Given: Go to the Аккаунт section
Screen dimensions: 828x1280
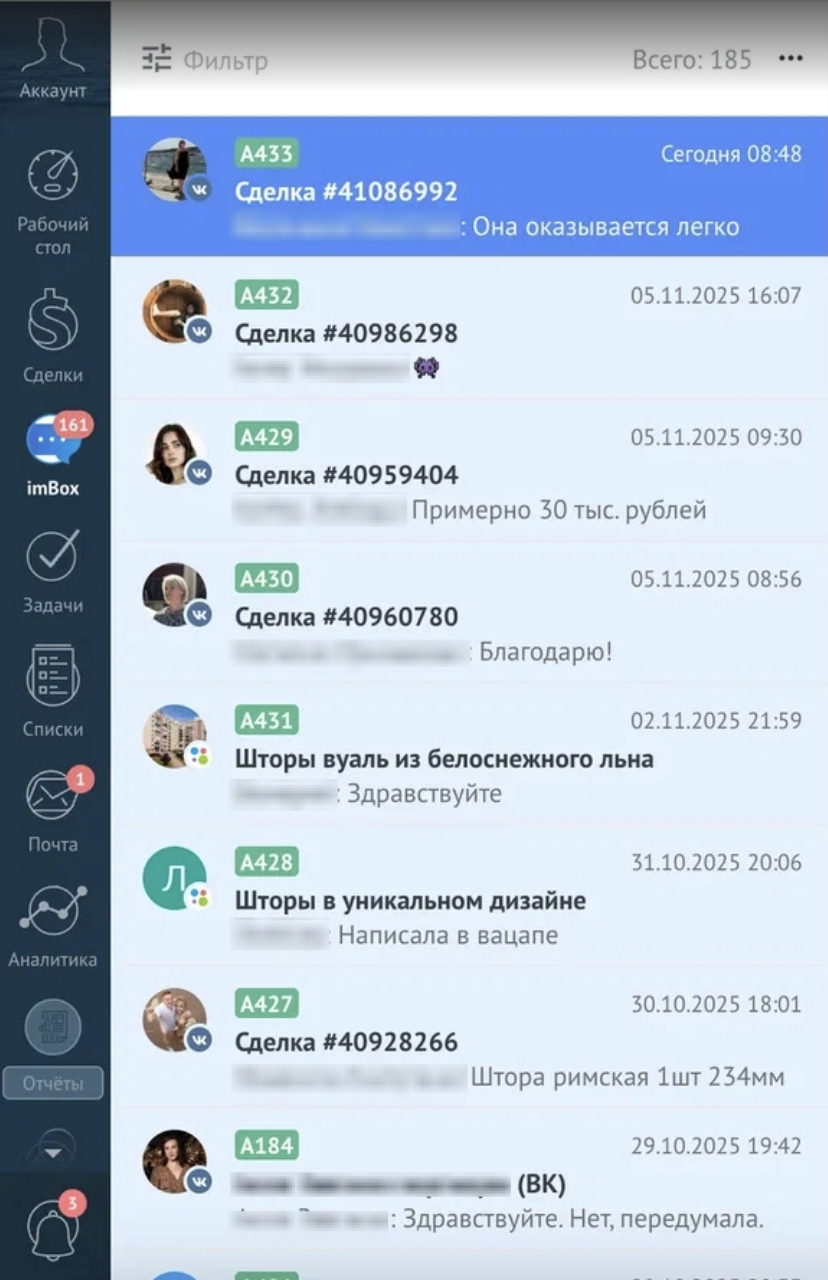Looking at the screenshot, I should [53, 59].
